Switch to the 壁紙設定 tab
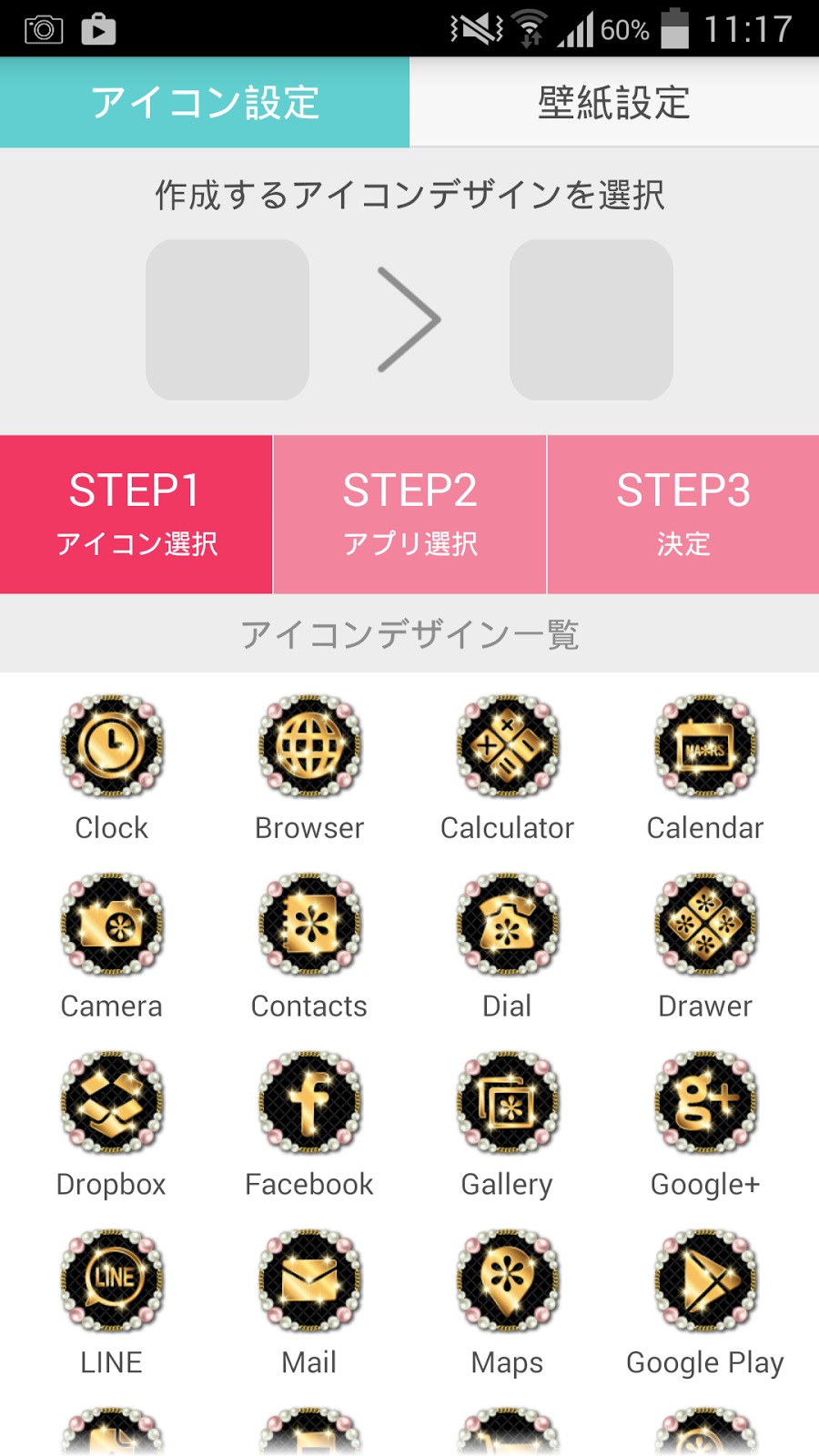 (614, 102)
